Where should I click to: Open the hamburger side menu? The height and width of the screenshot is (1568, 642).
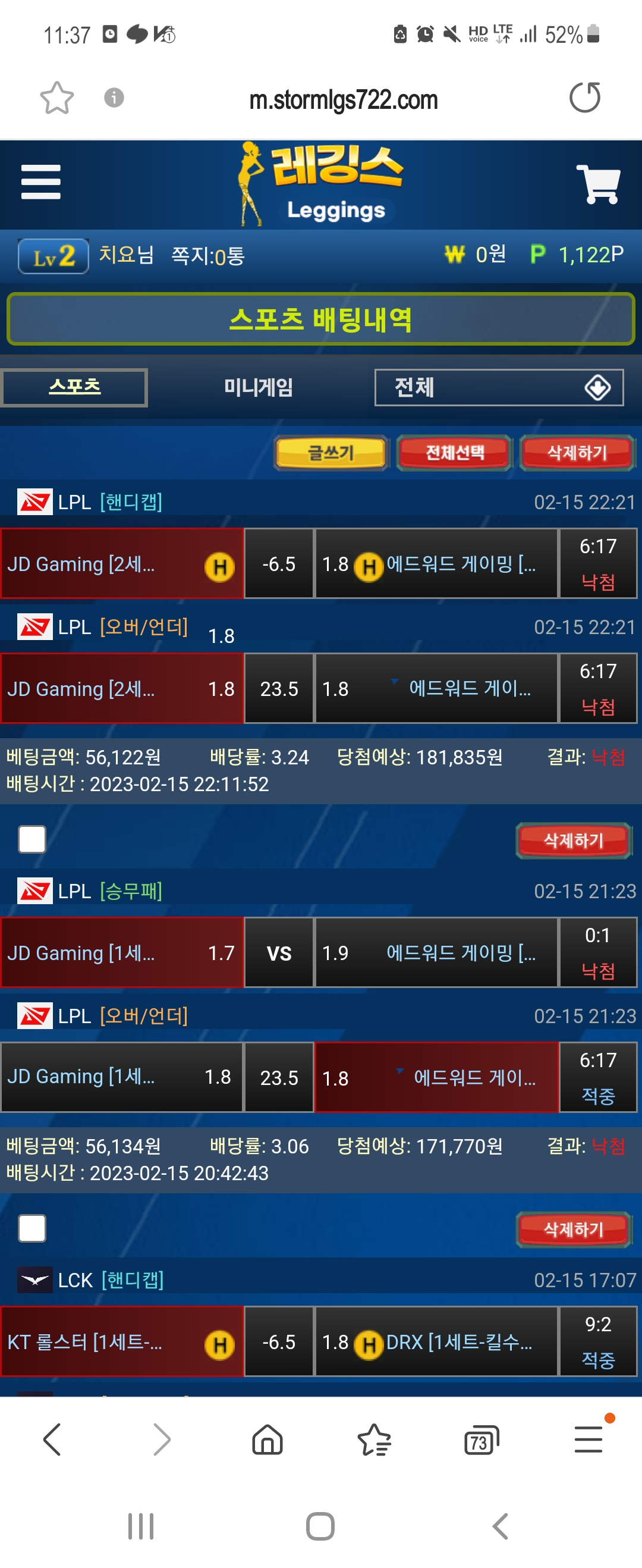[41, 182]
